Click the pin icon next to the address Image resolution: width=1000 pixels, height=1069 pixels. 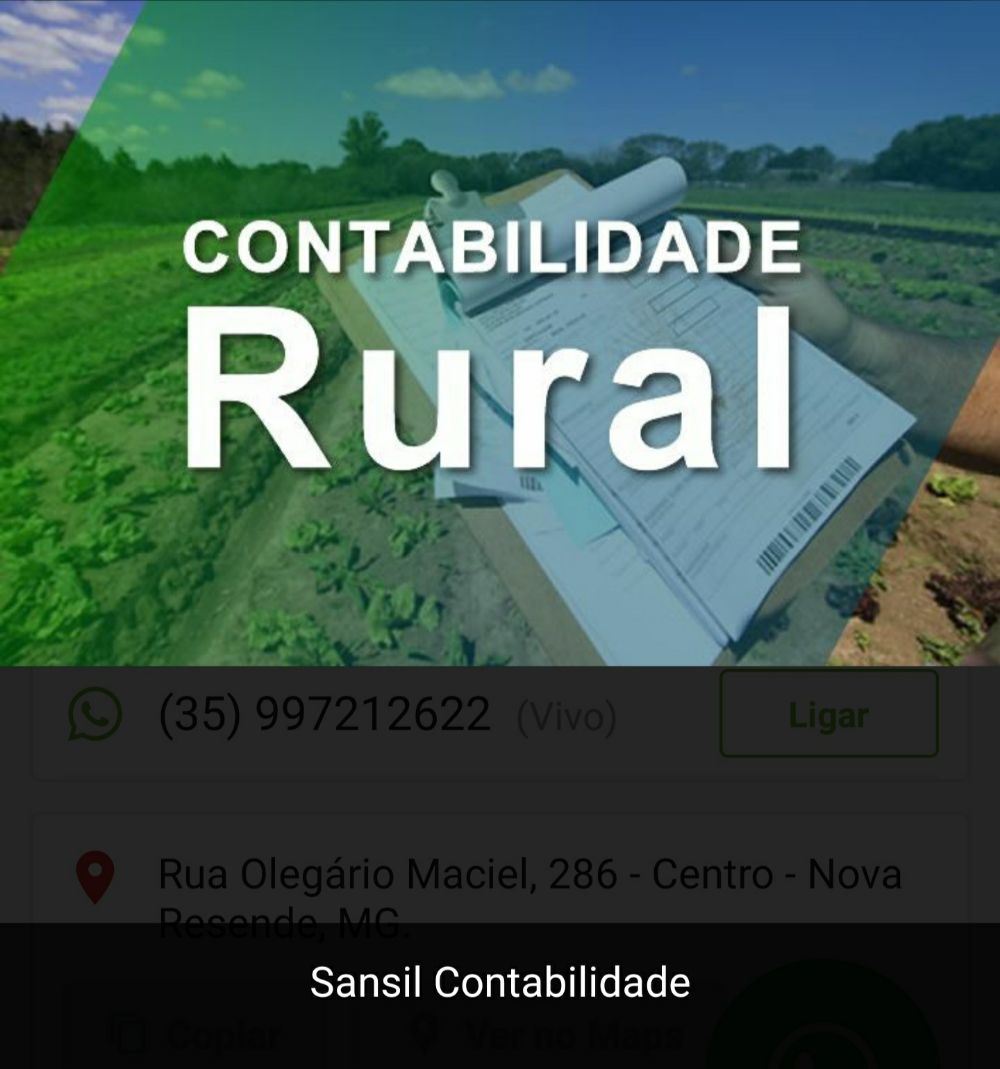[x=93, y=874]
